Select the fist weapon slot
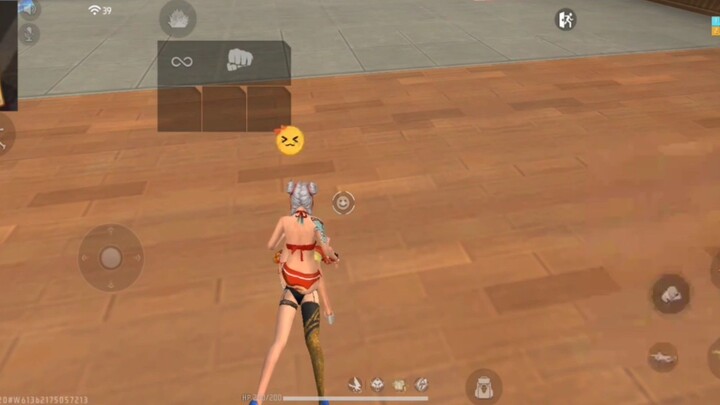 (239, 60)
